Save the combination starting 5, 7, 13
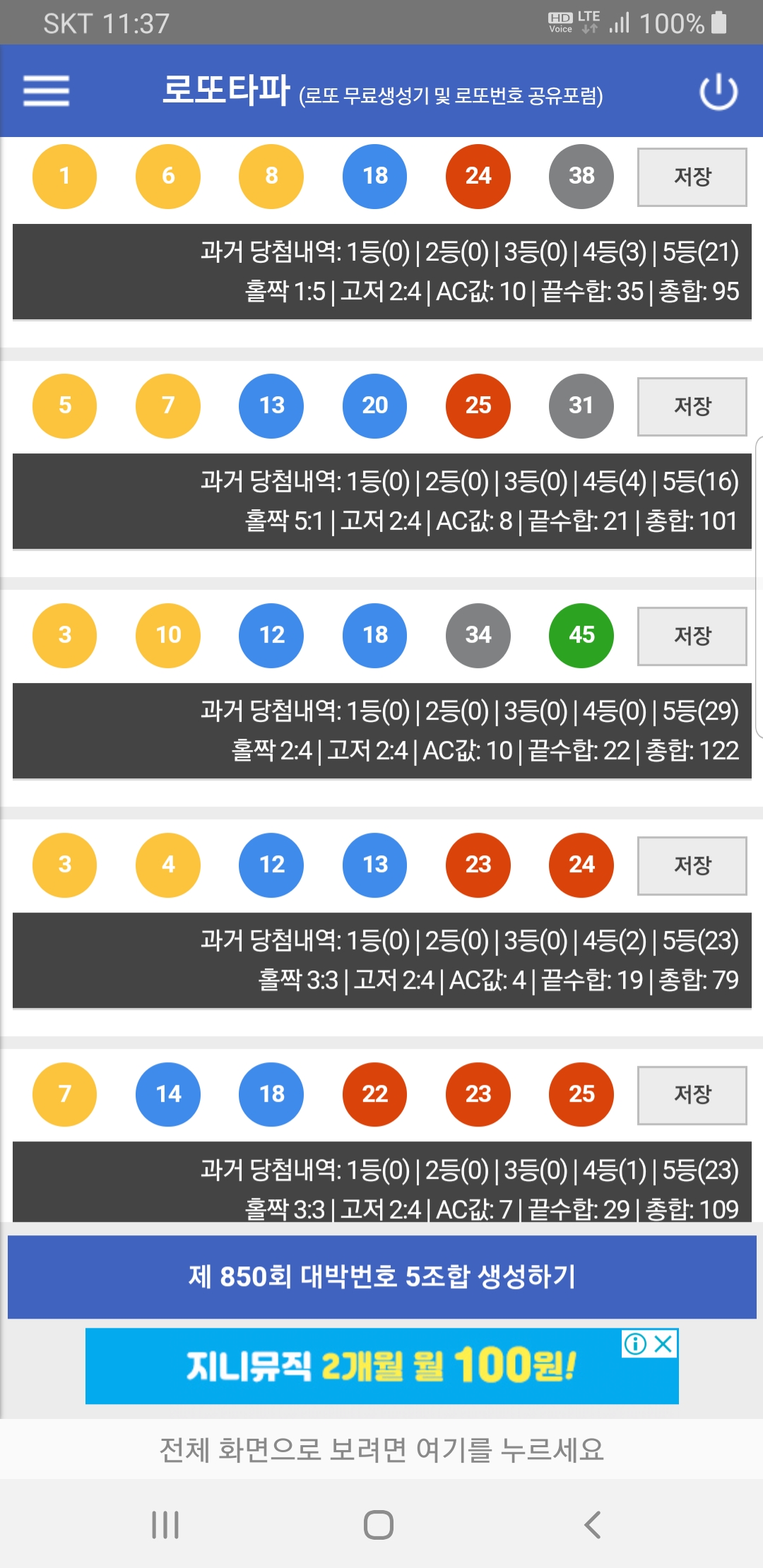This screenshot has height=1568, width=763. (x=692, y=406)
